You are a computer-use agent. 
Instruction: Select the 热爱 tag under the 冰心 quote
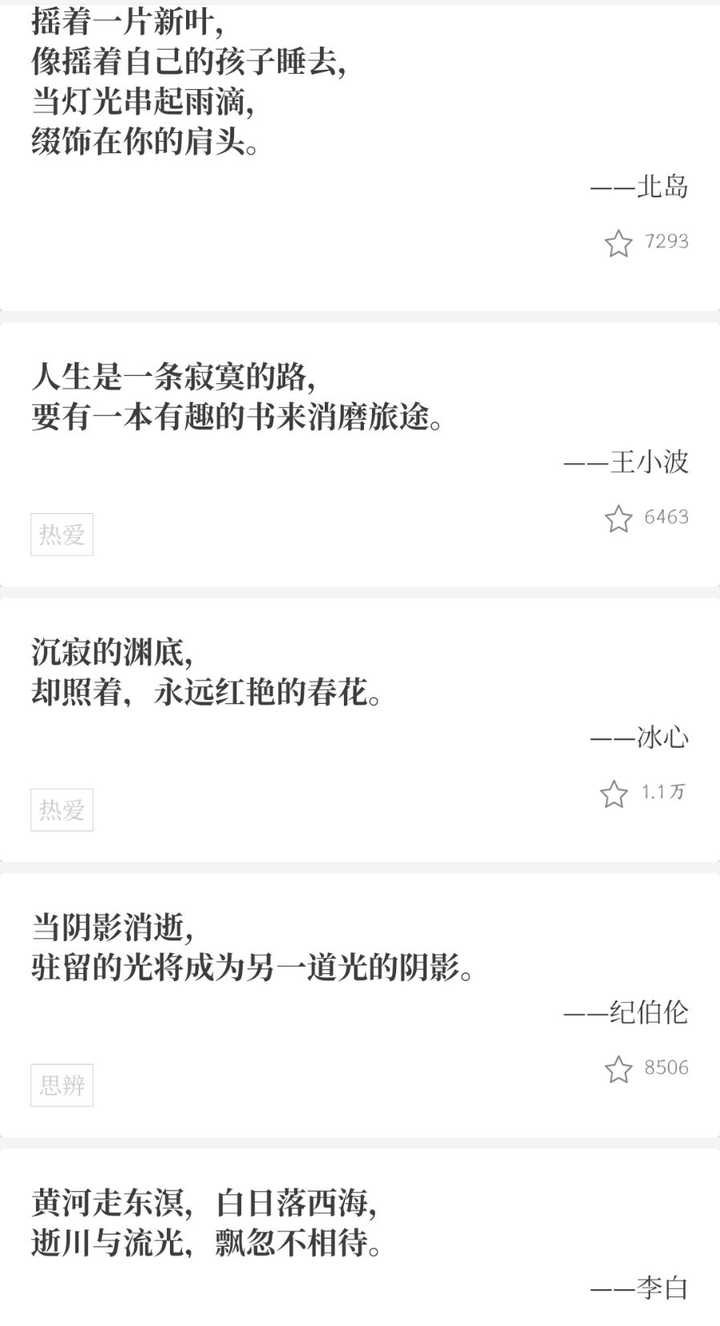[x=62, y=810]
